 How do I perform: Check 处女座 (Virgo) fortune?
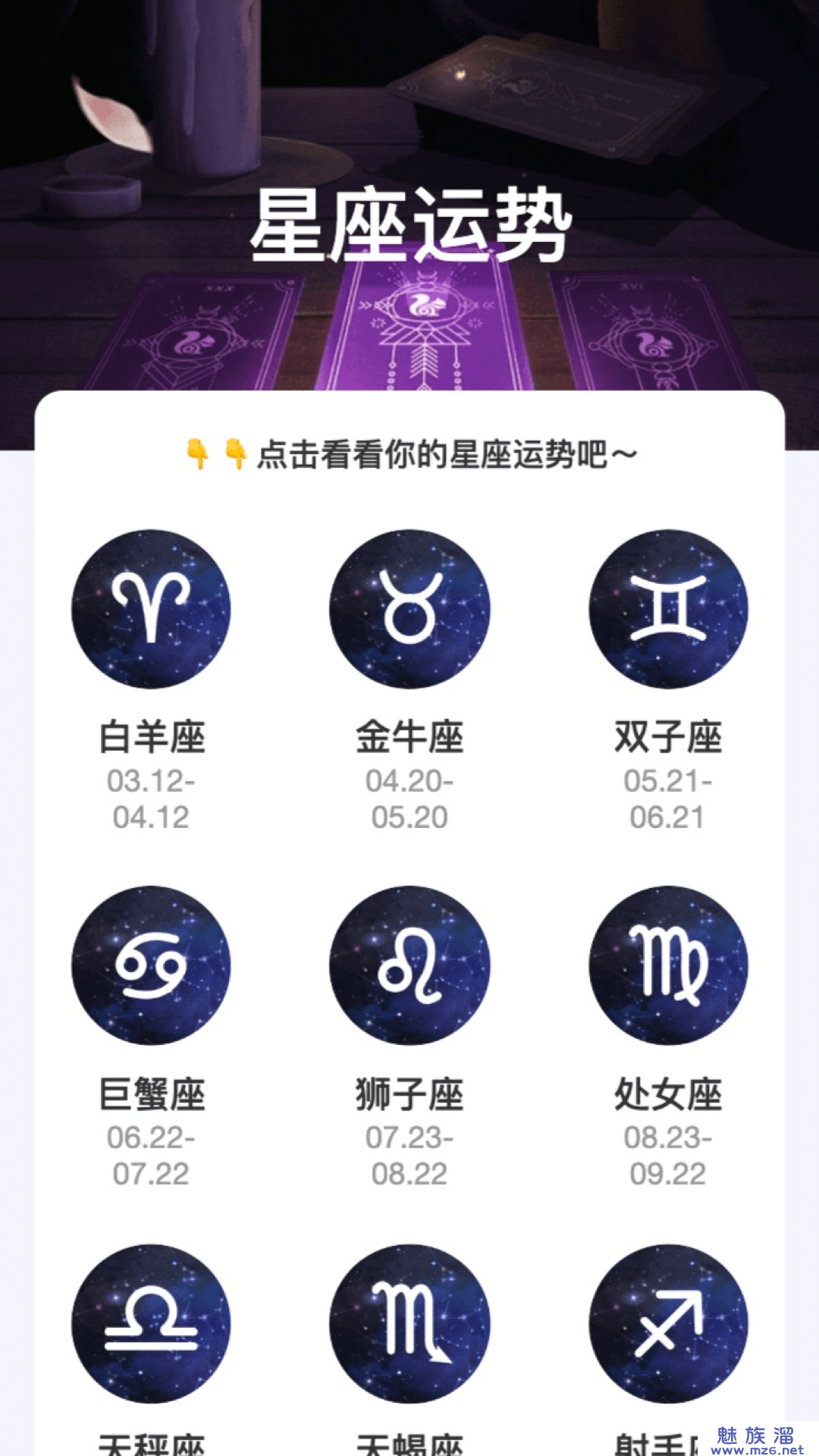668,965
